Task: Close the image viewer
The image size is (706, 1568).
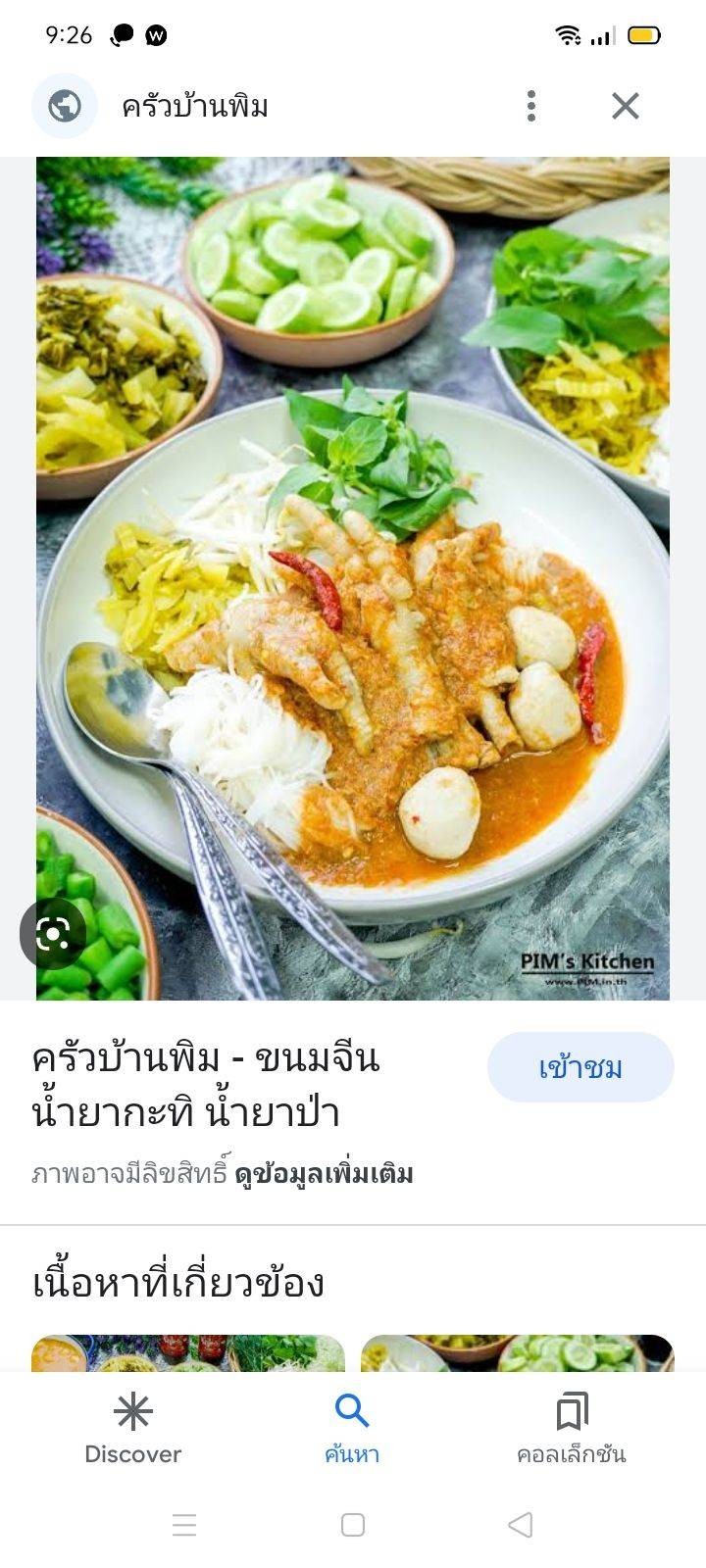Action: [x=625, y=106]
